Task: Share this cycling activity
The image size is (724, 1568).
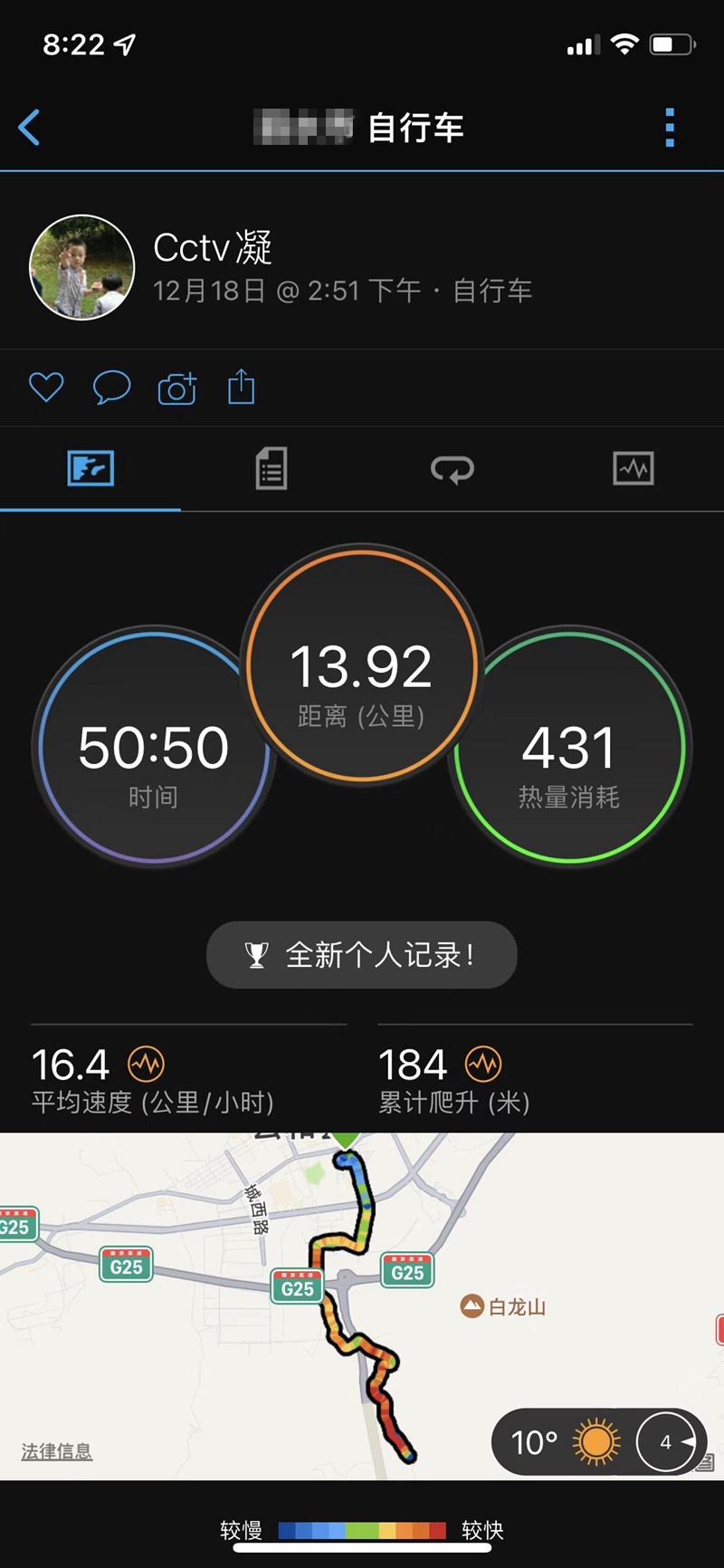Action: (242, 387)
